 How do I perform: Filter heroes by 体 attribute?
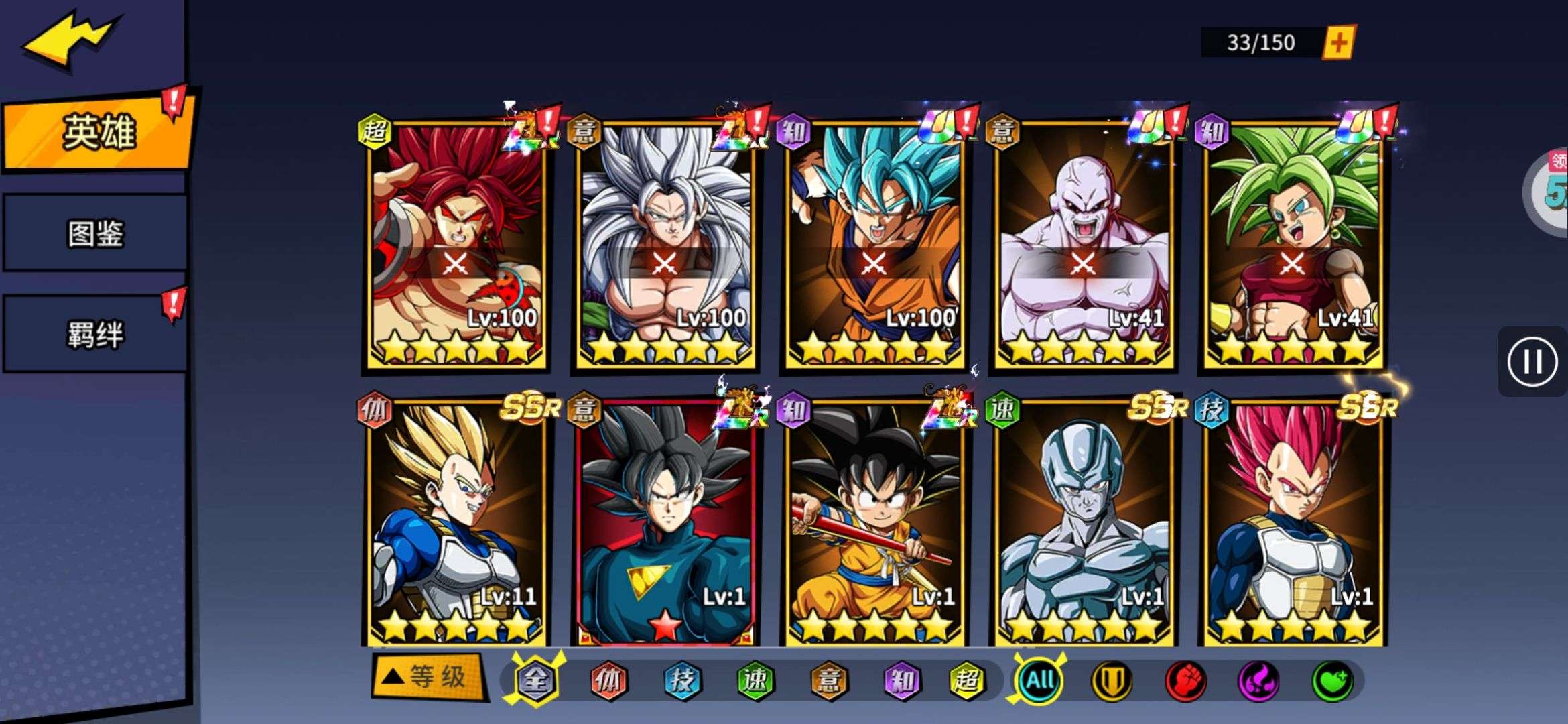(x=608, y=681)
